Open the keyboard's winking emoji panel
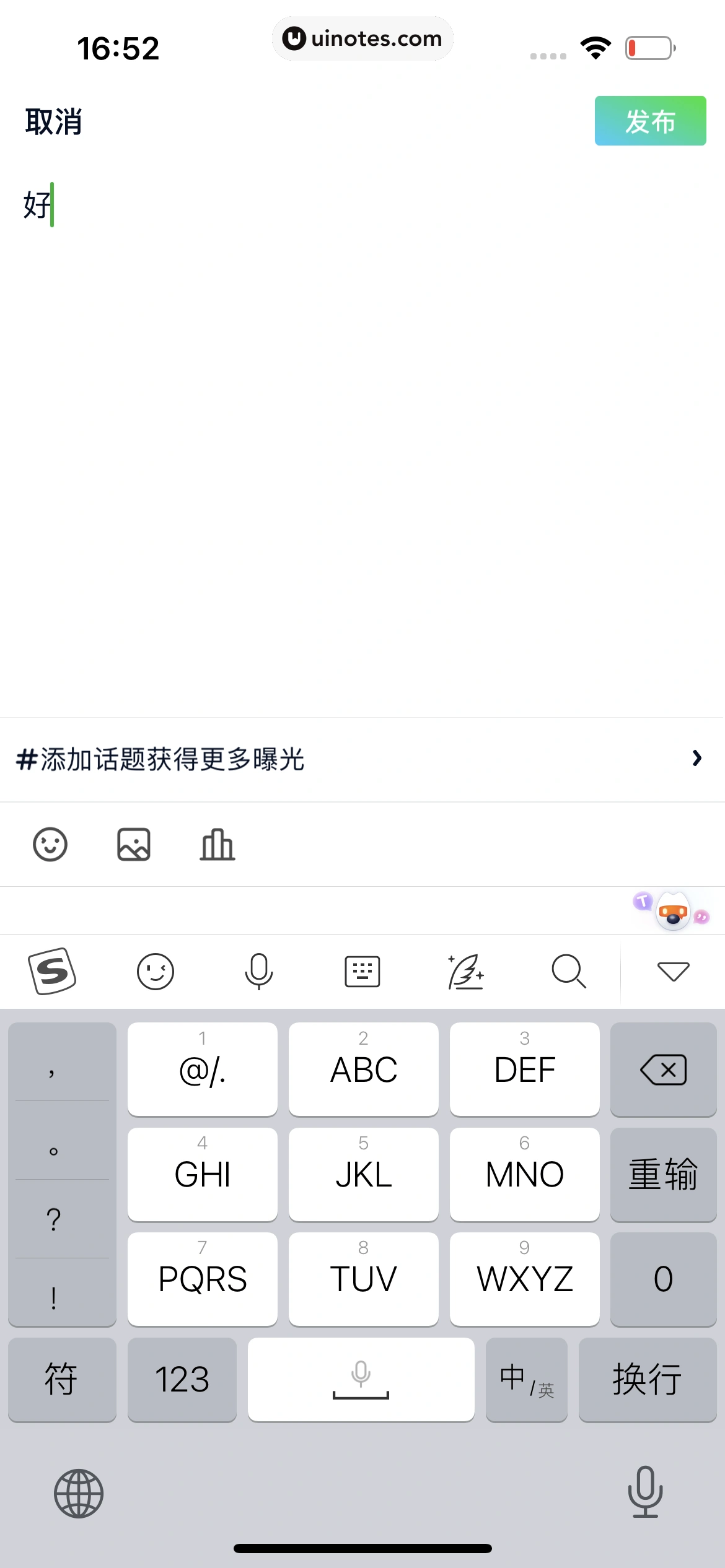 [155, 971]
